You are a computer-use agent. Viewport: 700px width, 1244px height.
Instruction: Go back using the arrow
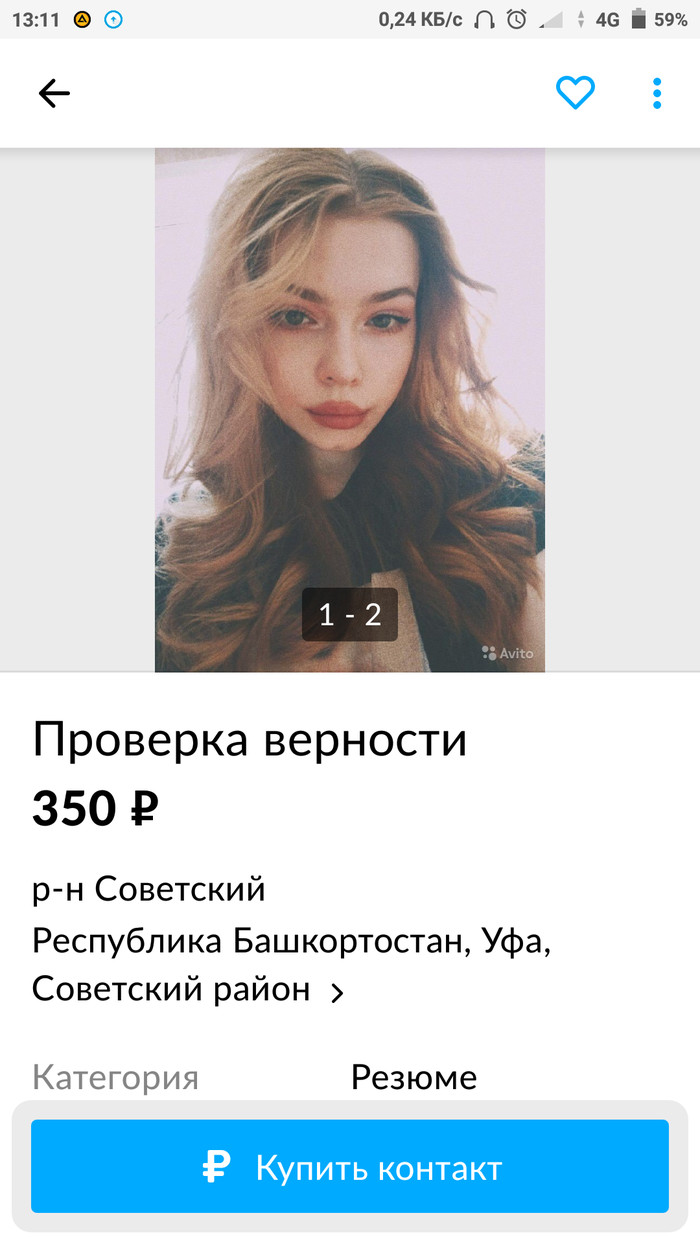tap(54, 93)
